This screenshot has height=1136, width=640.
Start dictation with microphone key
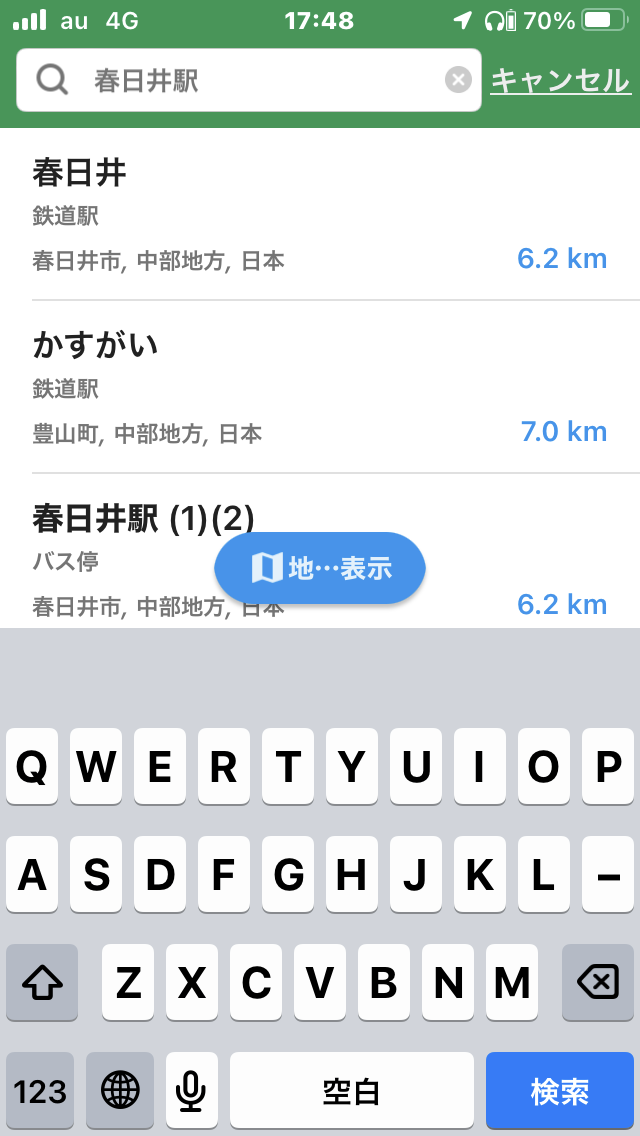coord(191,1091)
